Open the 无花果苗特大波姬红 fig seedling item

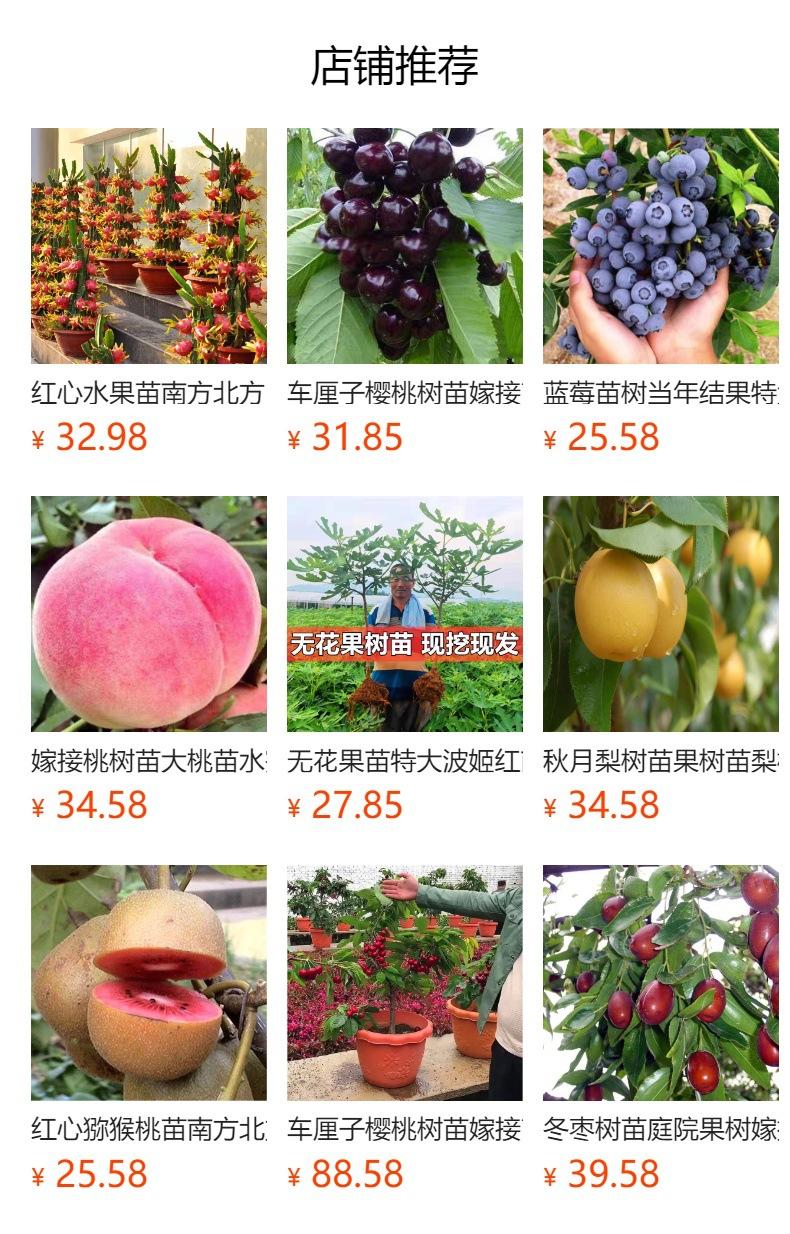[405, 661]
